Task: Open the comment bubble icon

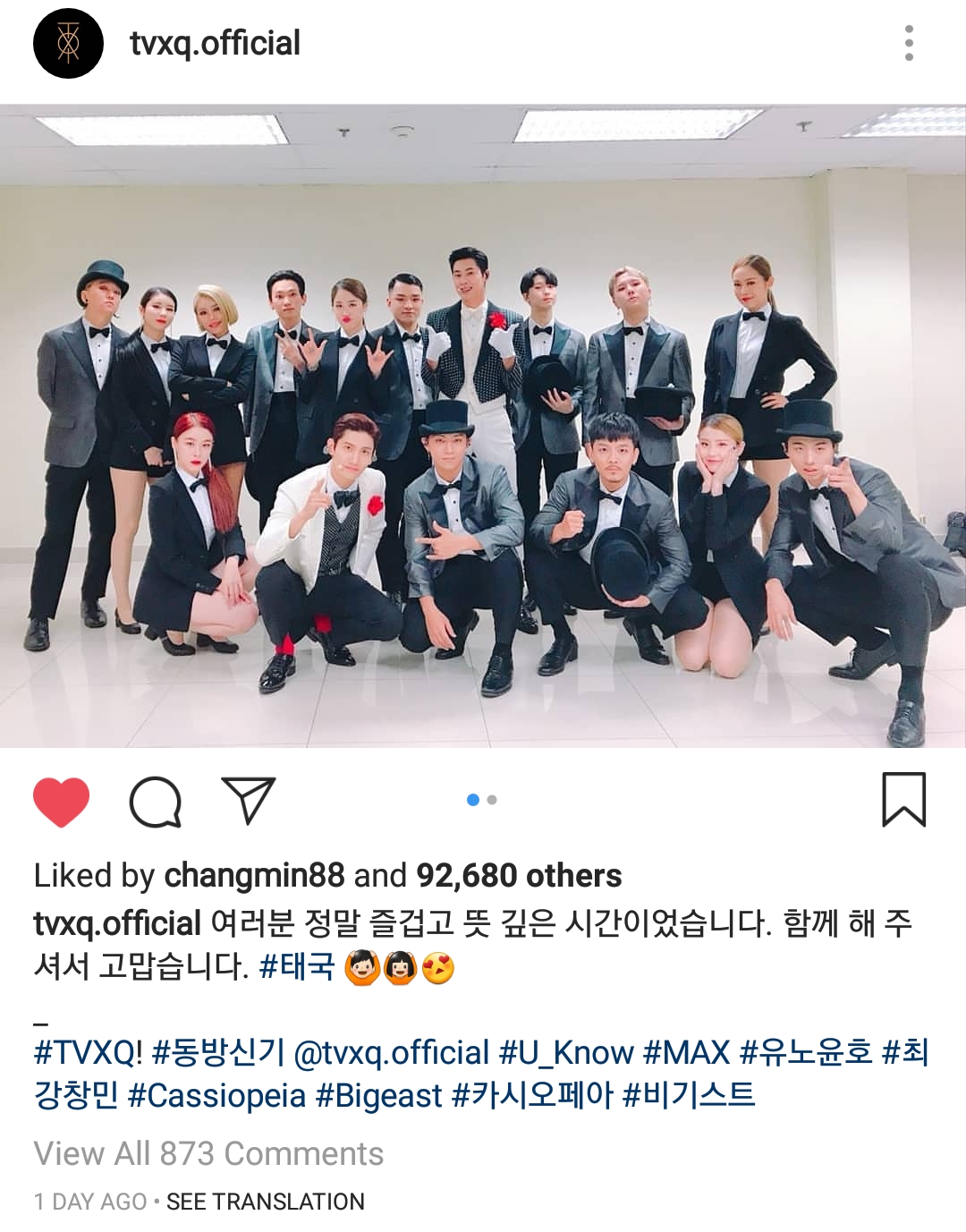Action: [156, 801]
